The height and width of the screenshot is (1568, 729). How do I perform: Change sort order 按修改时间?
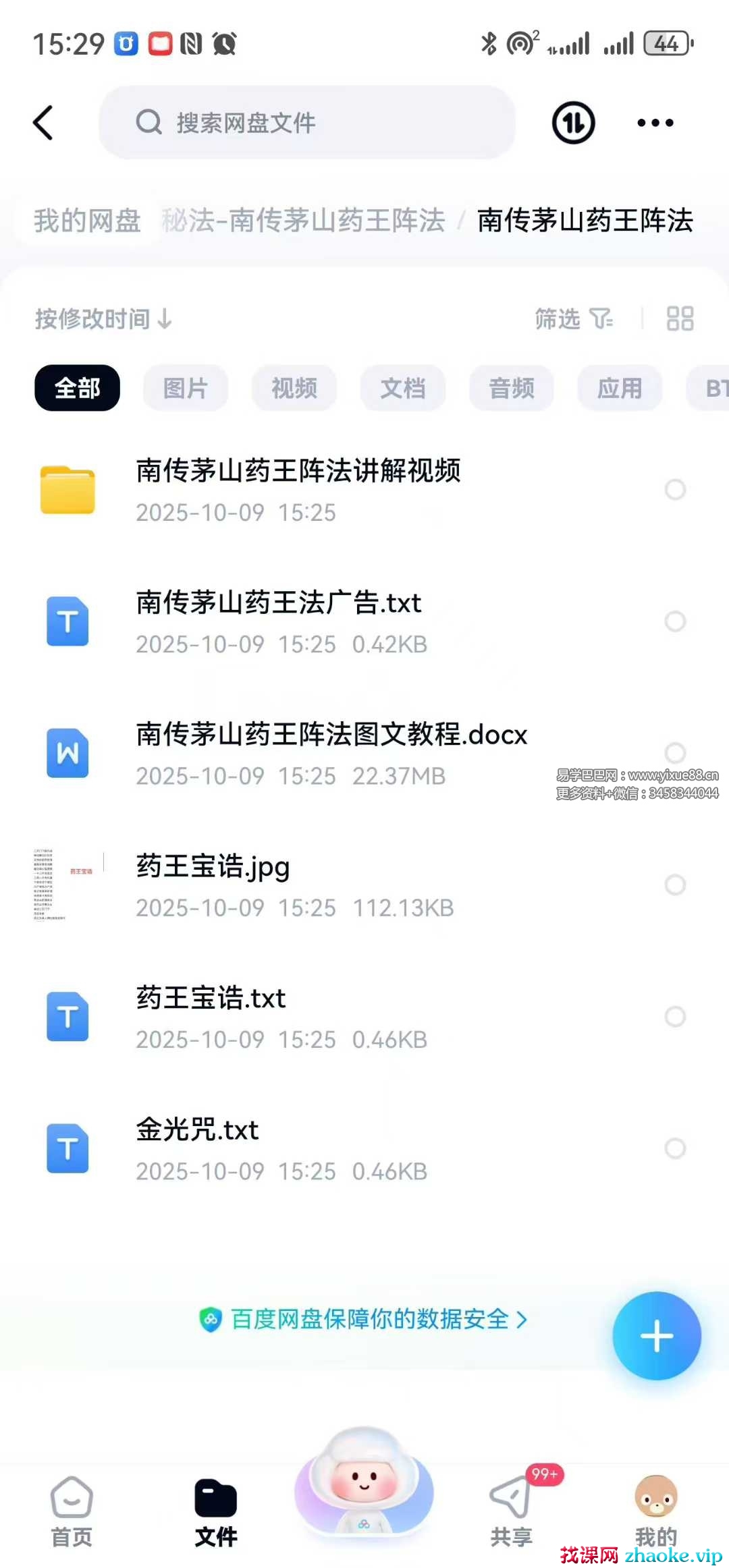tap(103, 318)
